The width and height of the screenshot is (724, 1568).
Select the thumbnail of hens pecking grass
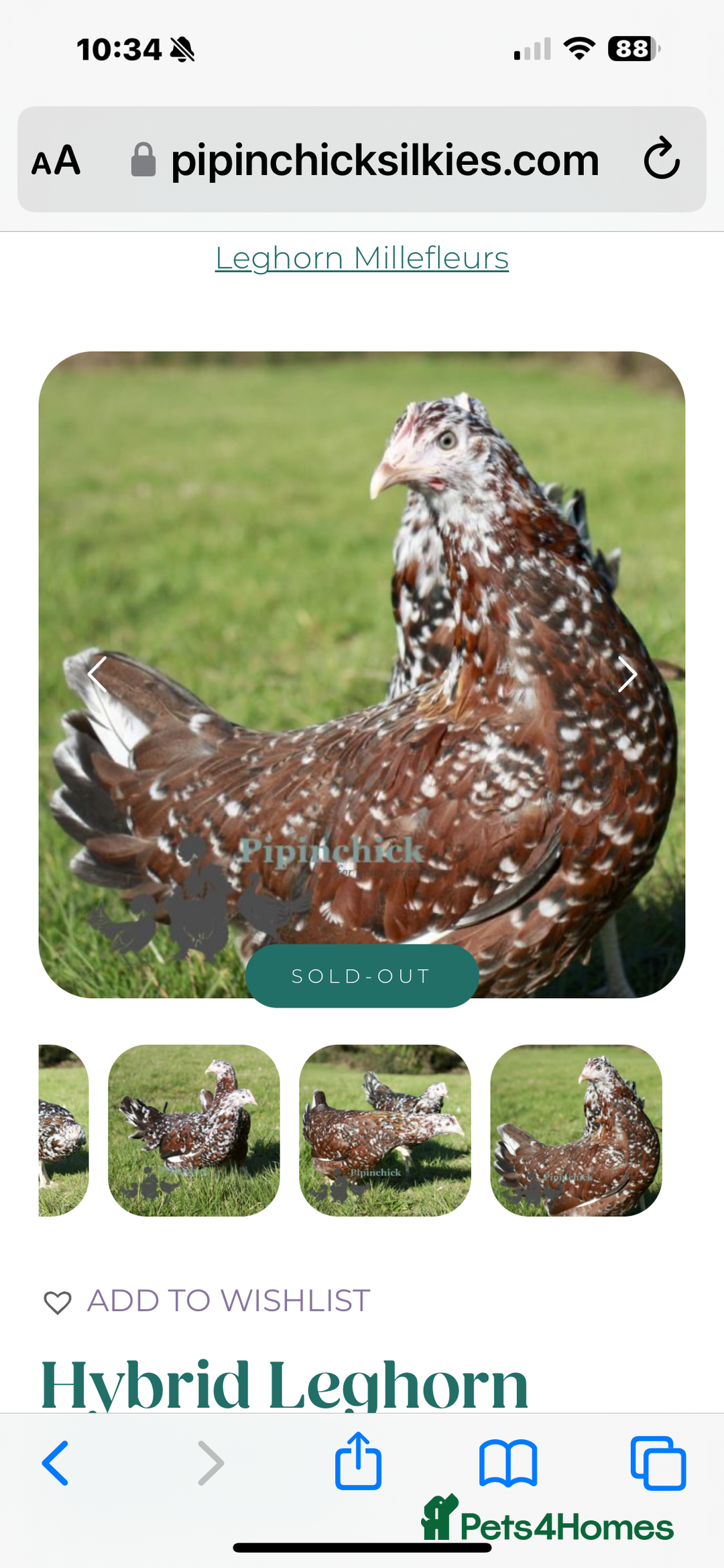pos(385,1130)
